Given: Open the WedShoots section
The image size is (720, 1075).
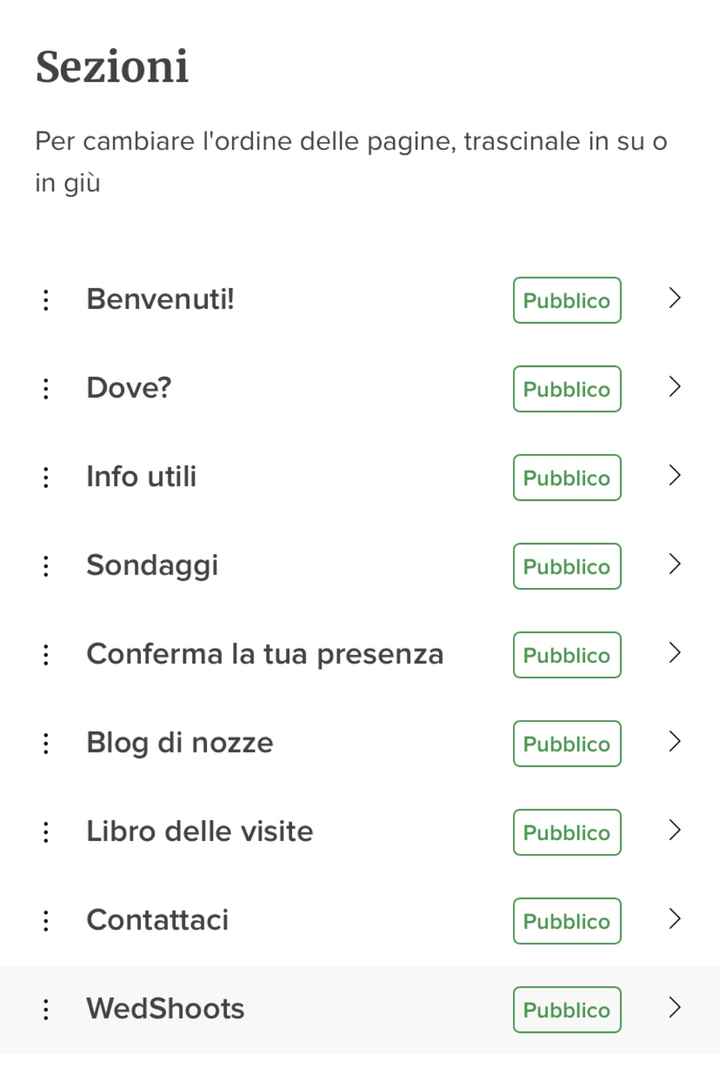Looking at the screenshot, I should (x=165, y=1008).
